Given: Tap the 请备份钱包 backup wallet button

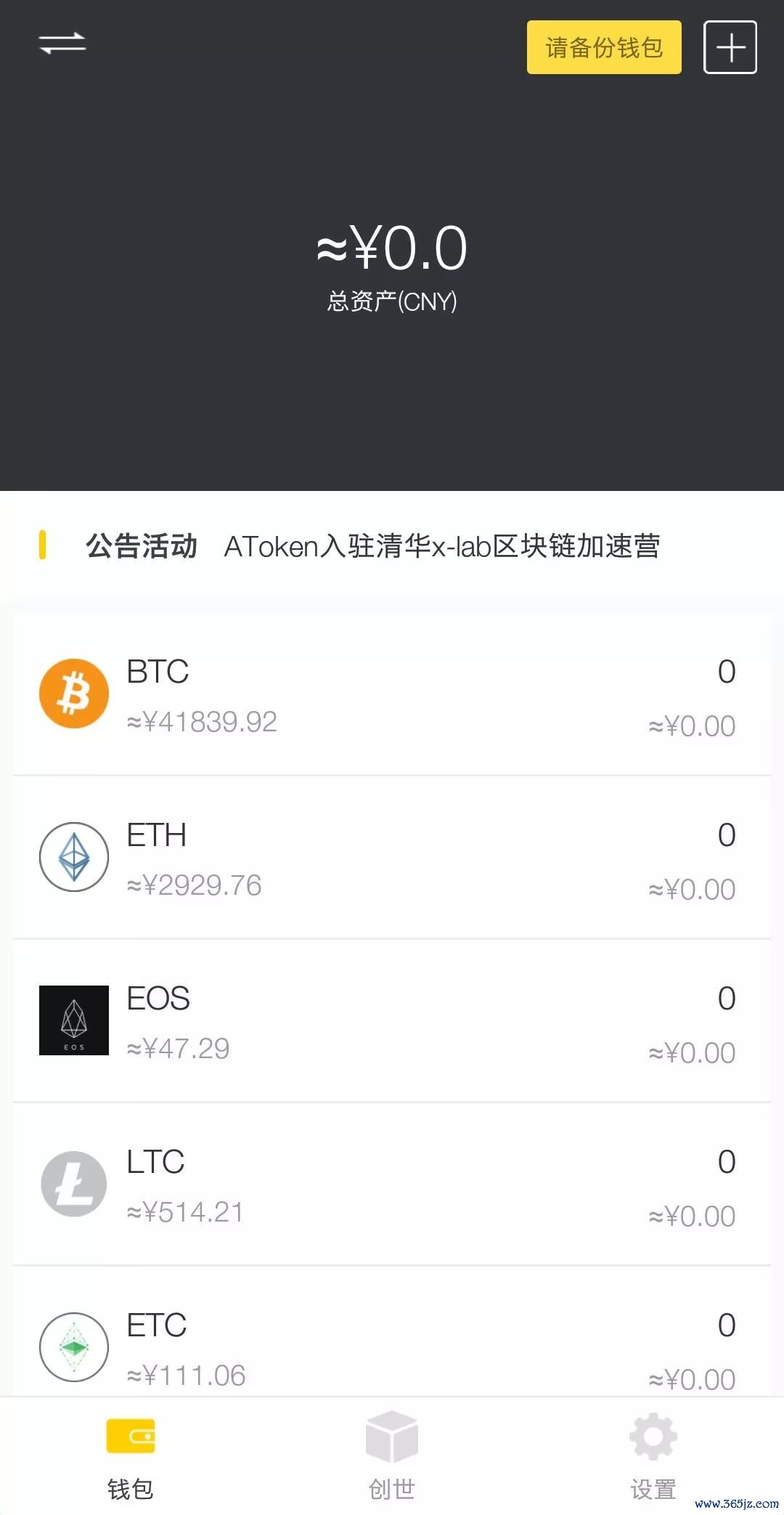Looking at the screenshot, I should tap(604, 46).
